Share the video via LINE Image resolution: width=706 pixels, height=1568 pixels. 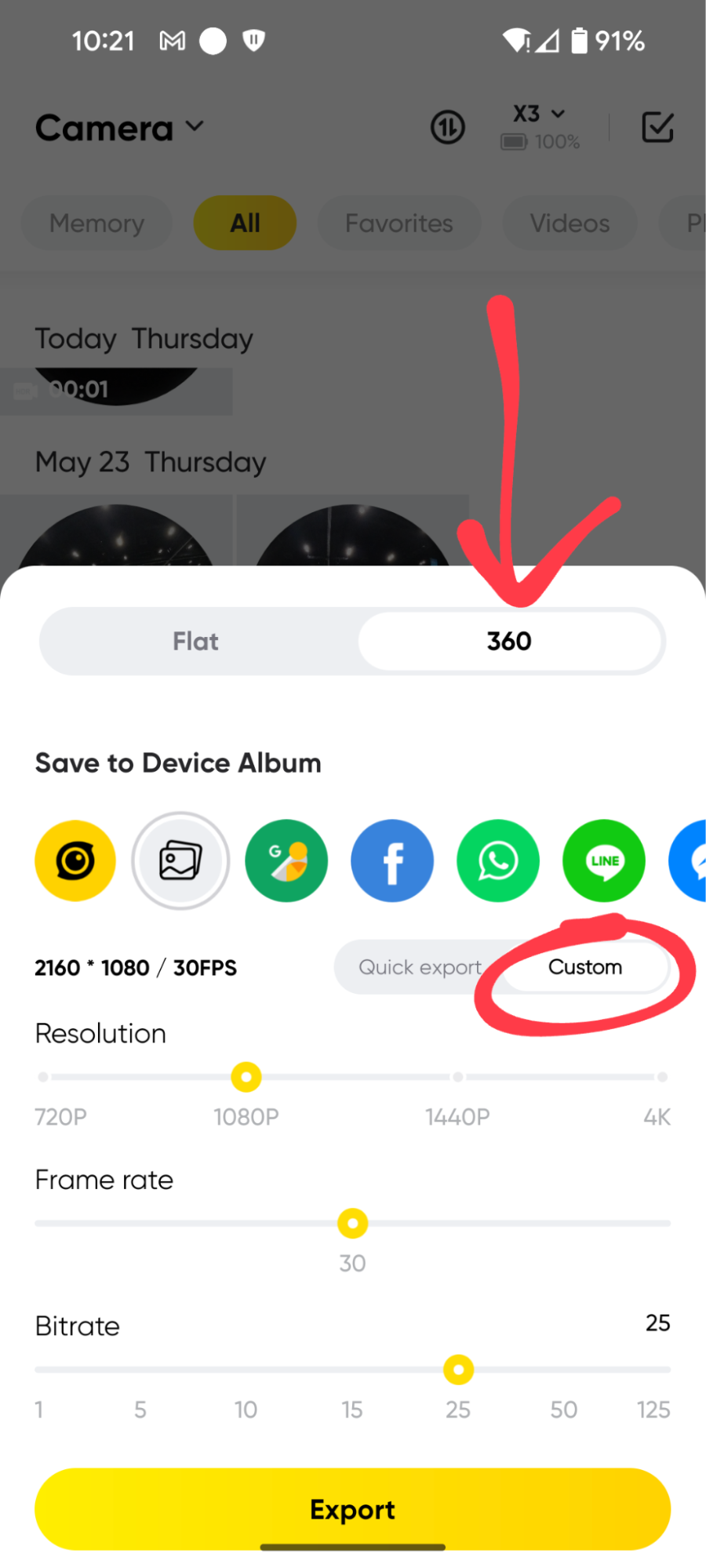[604, 860]
